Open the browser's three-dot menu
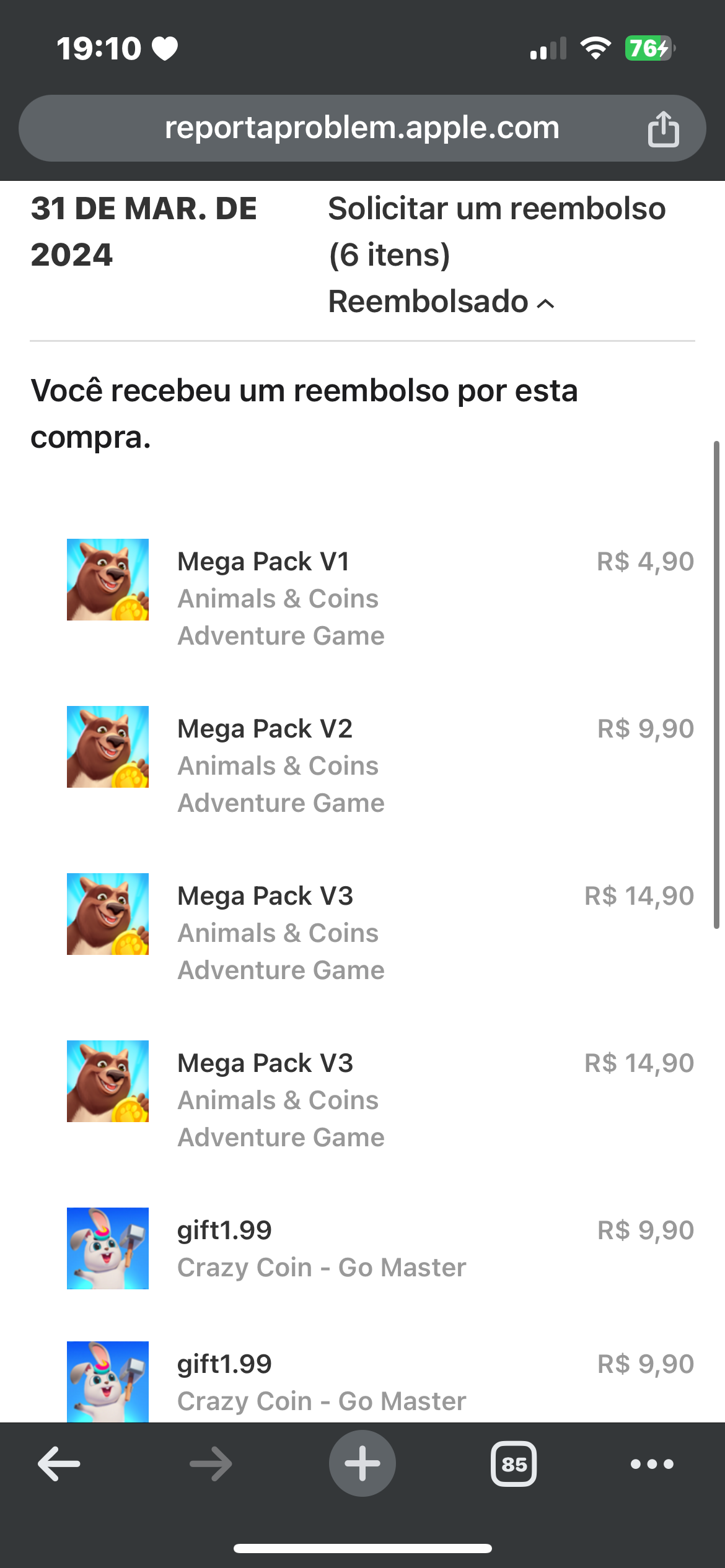Screen dimensions: 725x1568 tap(651, 1464)
